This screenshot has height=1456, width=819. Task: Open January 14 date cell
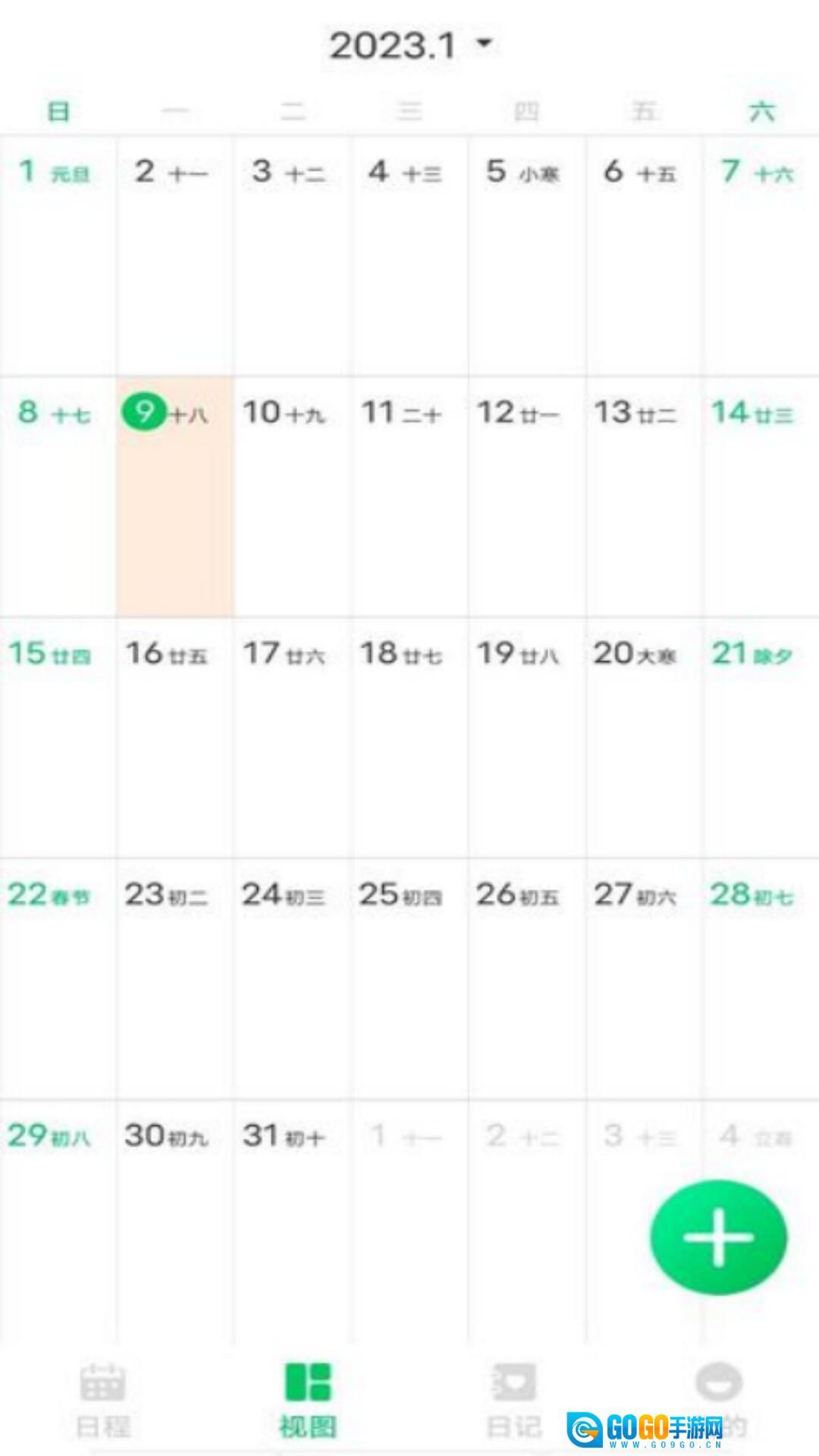pyautogui.click(x=760, y=494)
